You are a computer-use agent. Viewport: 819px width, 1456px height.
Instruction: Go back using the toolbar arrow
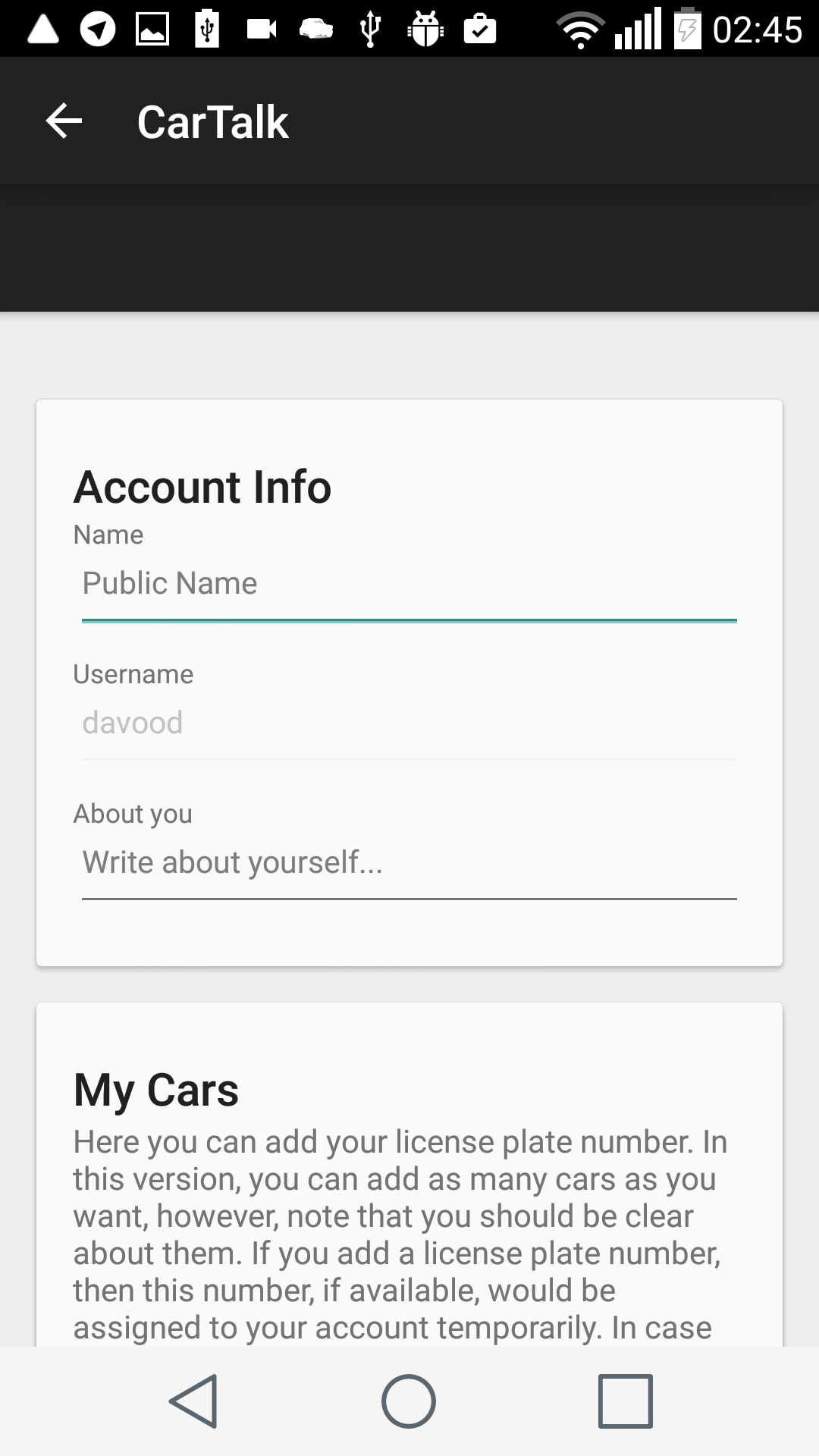[64, 121]
